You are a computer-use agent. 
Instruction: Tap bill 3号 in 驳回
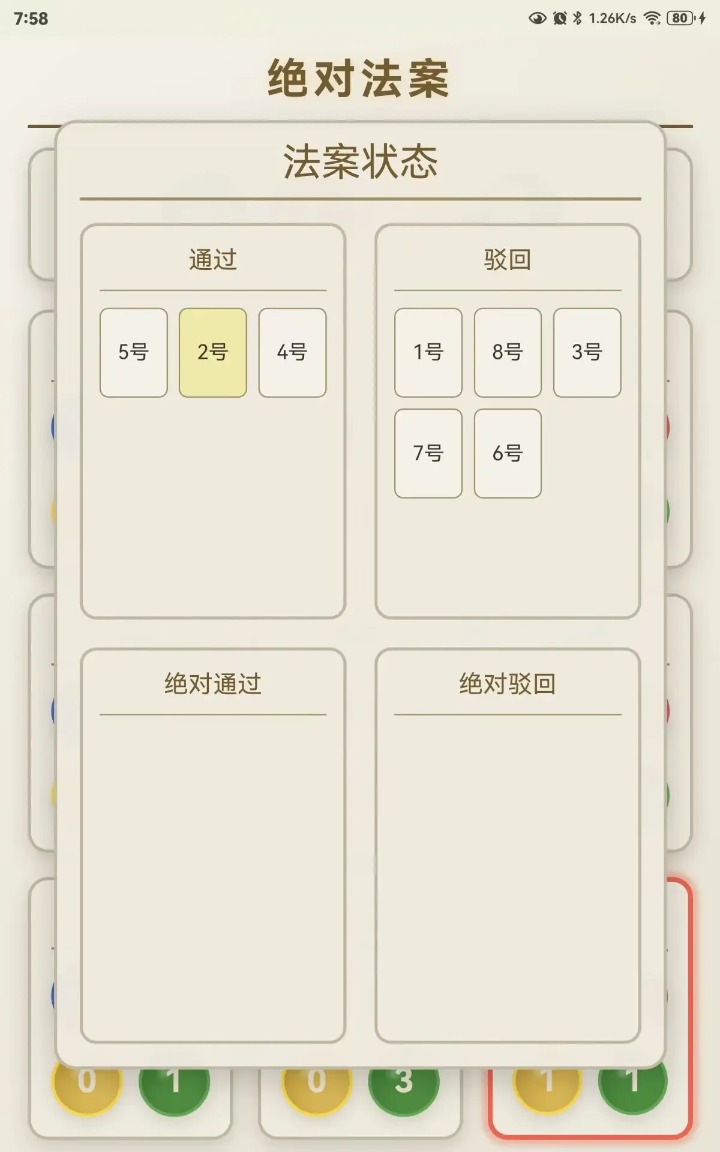587,352
